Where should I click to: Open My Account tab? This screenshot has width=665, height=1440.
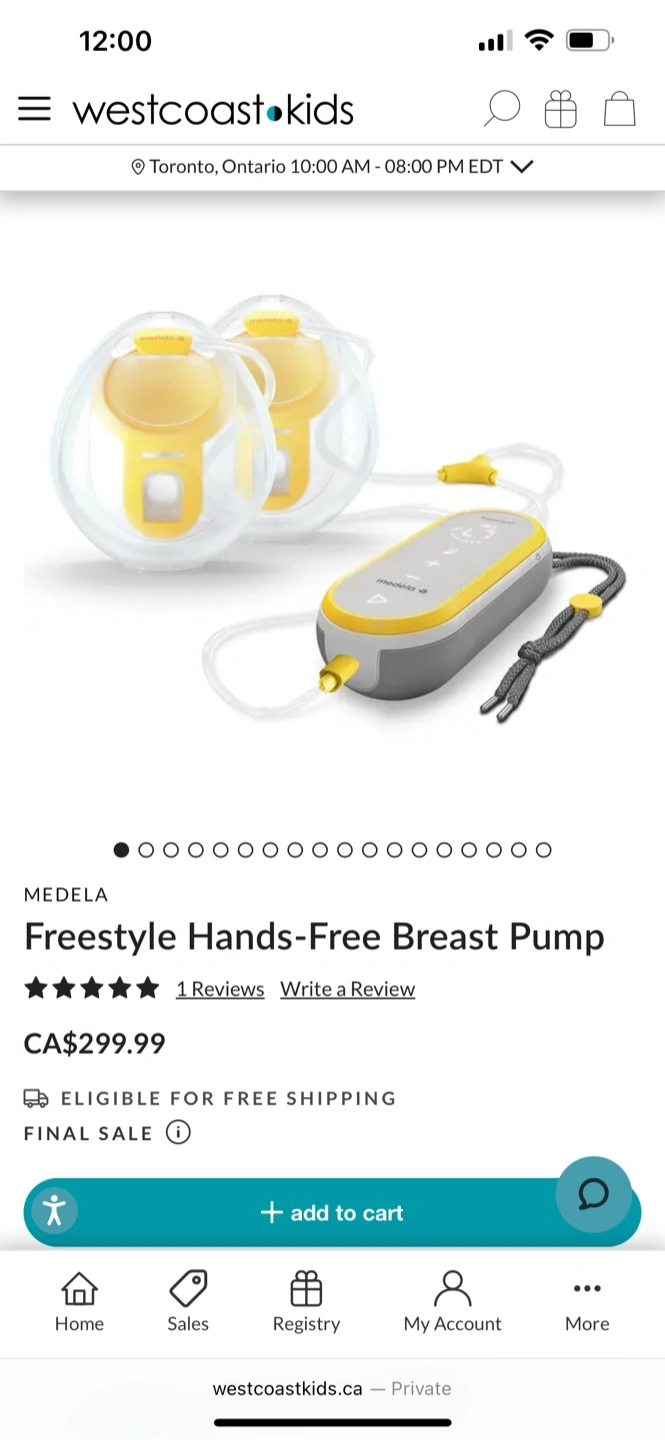[x=452, y=1301]
